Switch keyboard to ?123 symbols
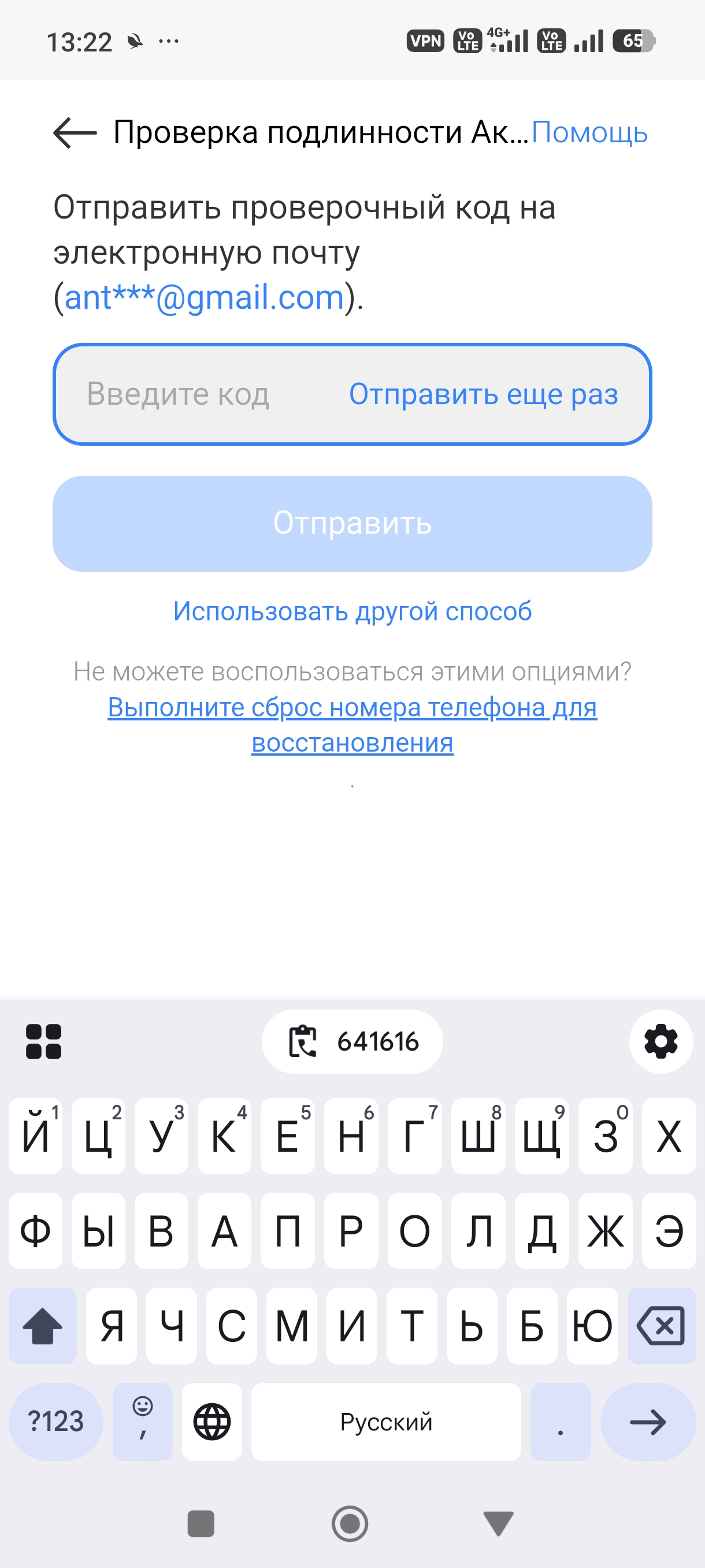 pos(55,1421)
